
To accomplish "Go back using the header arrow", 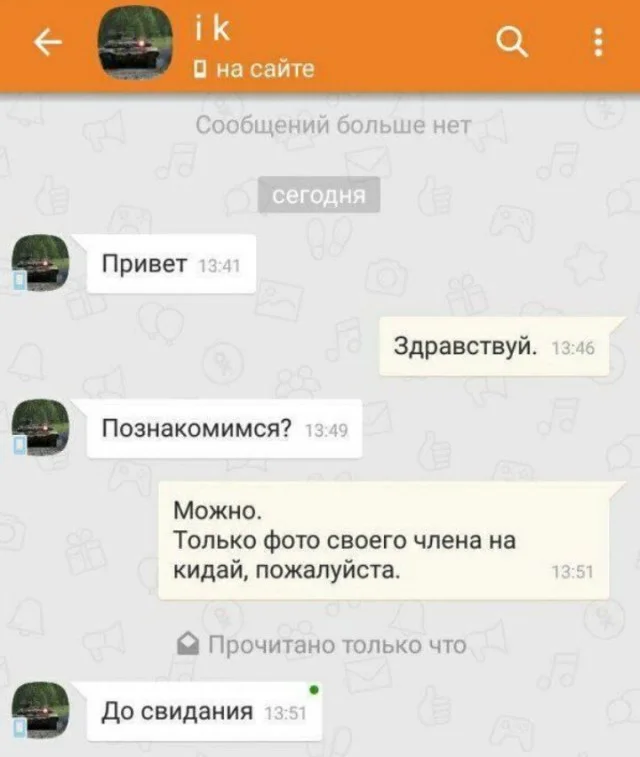I will [47, 42].
